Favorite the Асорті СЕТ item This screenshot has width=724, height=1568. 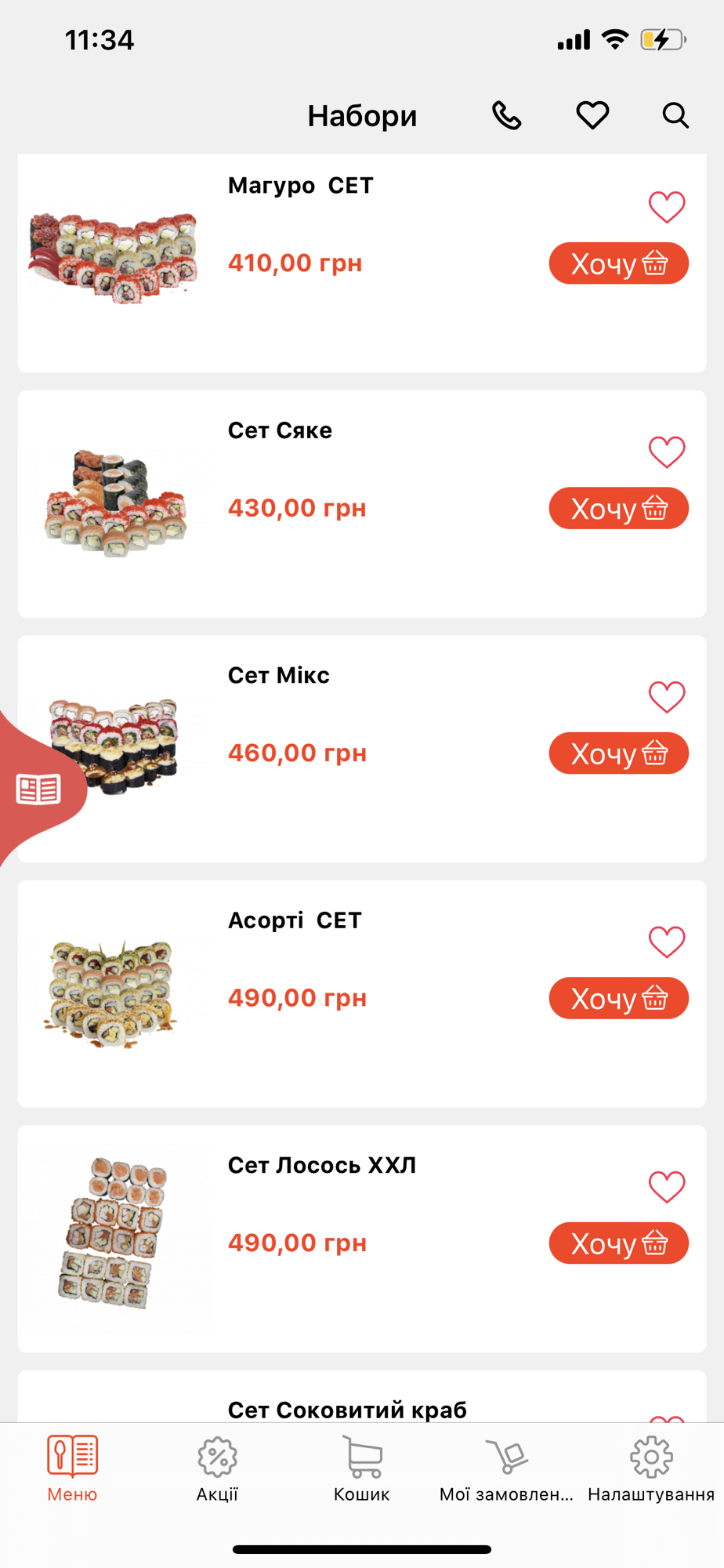667,942
